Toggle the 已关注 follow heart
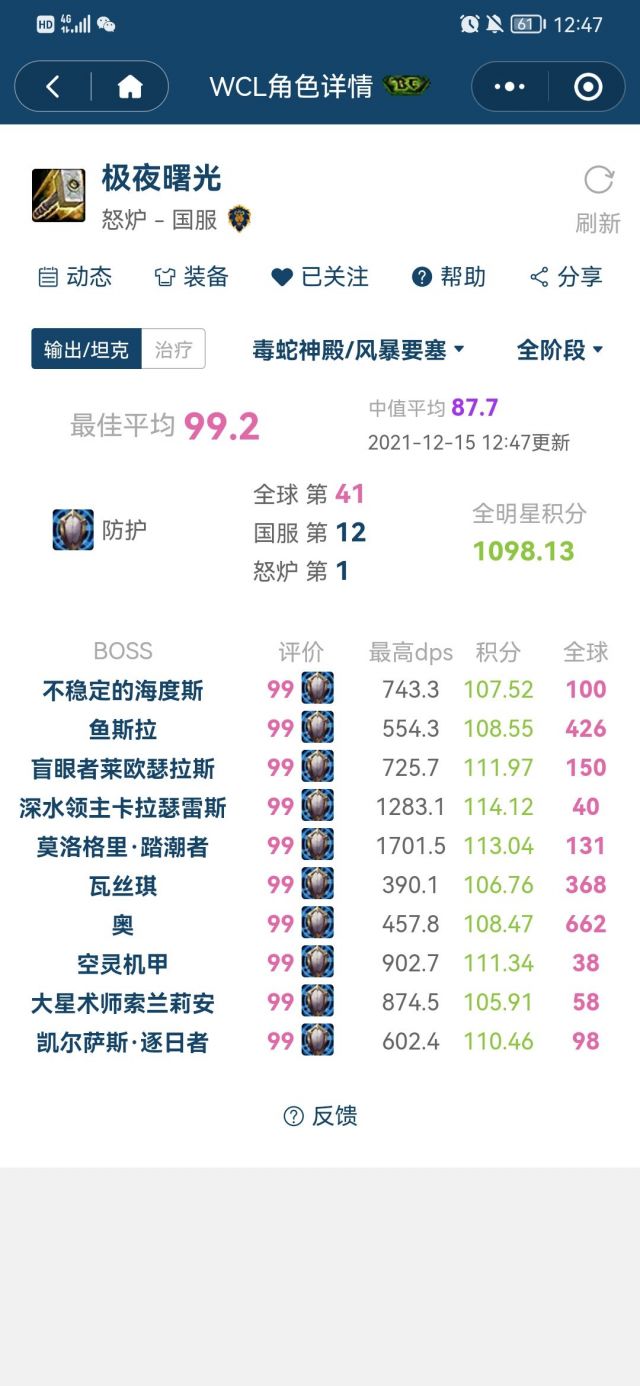Viewport: 640px width, 1386px height. click(x=320, y=277)
